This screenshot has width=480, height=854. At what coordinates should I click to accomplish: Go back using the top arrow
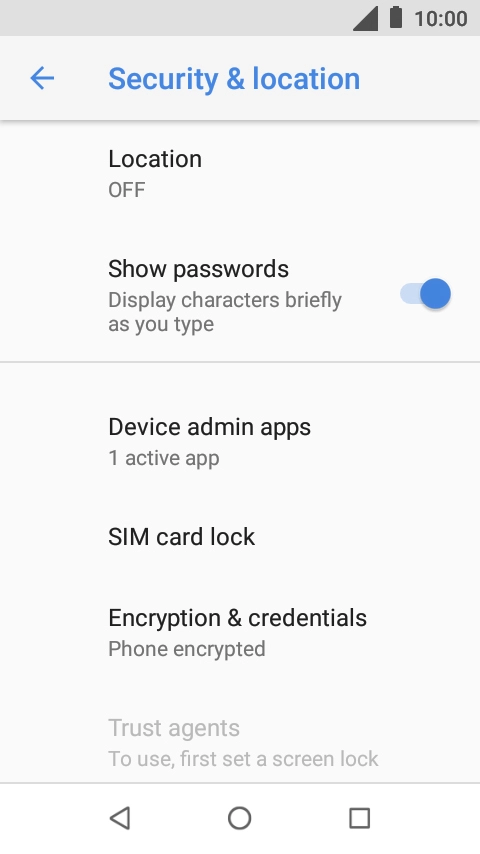(x=42, y=78)
